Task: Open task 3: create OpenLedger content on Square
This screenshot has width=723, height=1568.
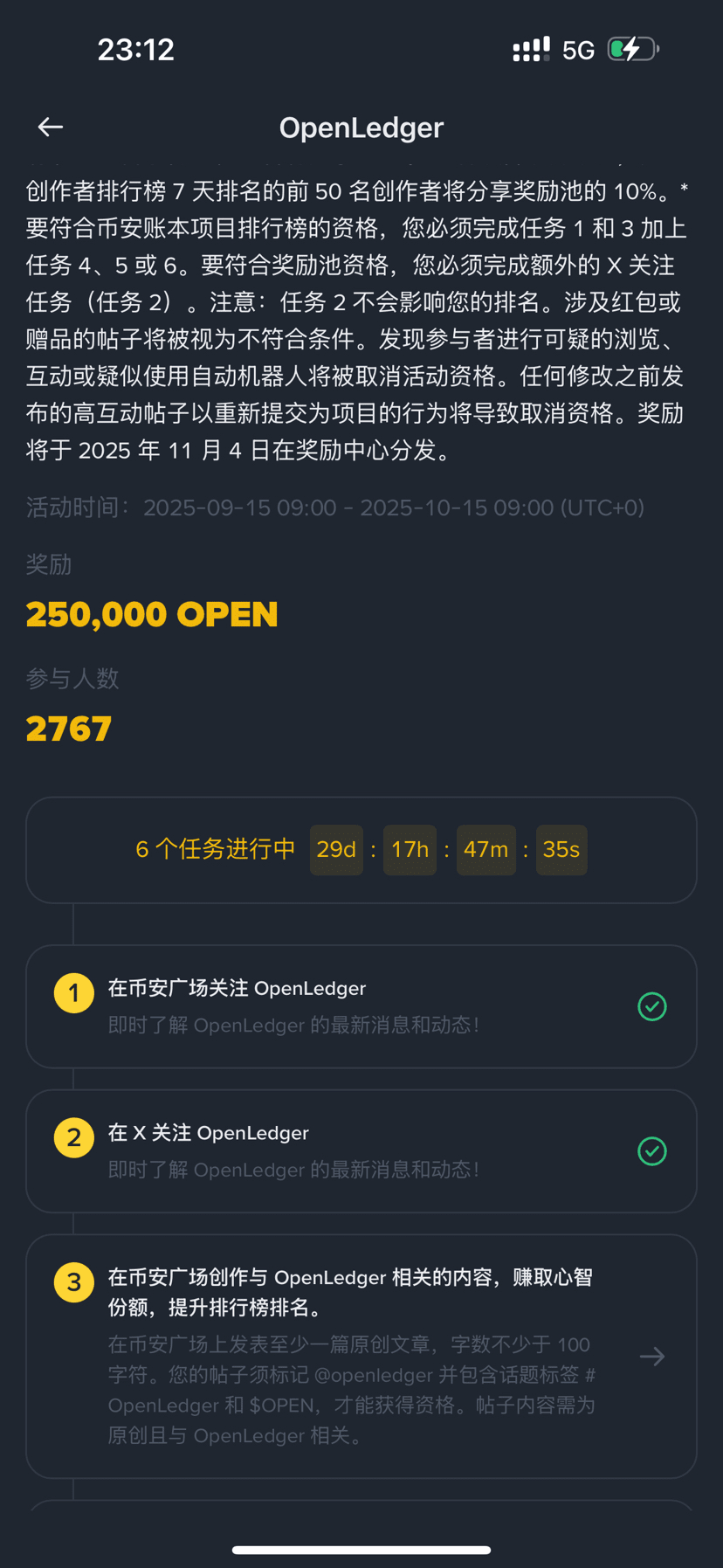Action: click(361, 1355)
